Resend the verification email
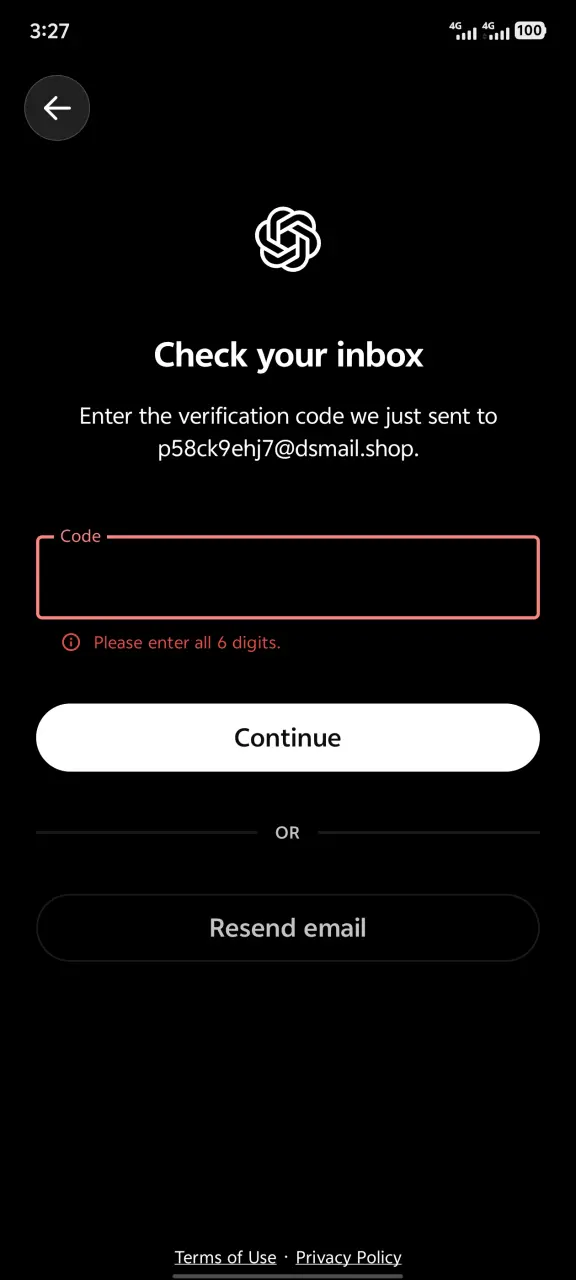Viewport: 576px width, 1280px height. 288,928
